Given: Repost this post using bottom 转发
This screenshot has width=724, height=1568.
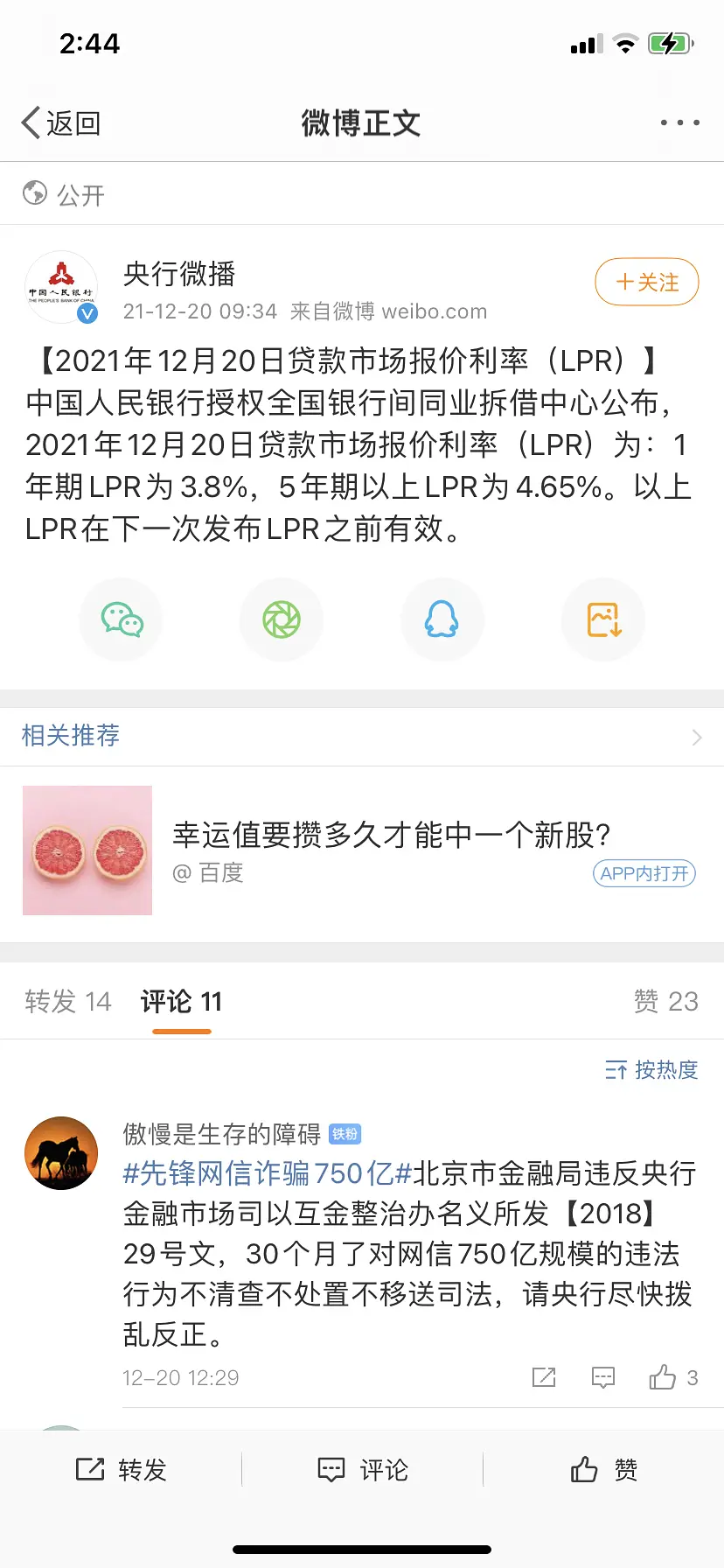Looking at the screenshot, I should click(x=122, y=1469).
